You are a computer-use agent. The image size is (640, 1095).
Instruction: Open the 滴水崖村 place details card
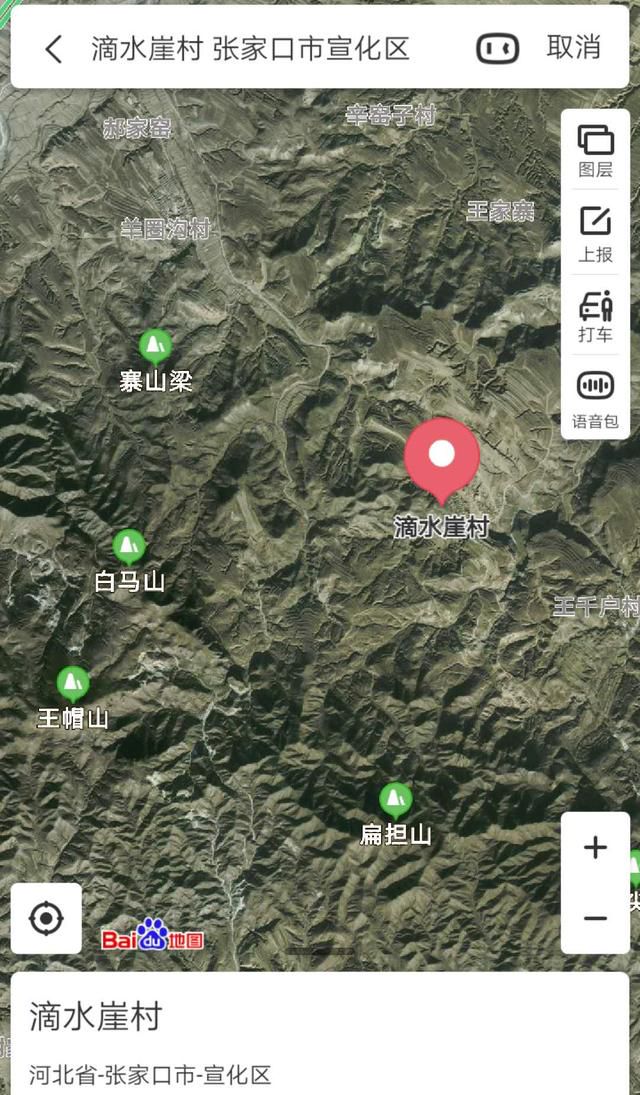tap(320, 1034)
